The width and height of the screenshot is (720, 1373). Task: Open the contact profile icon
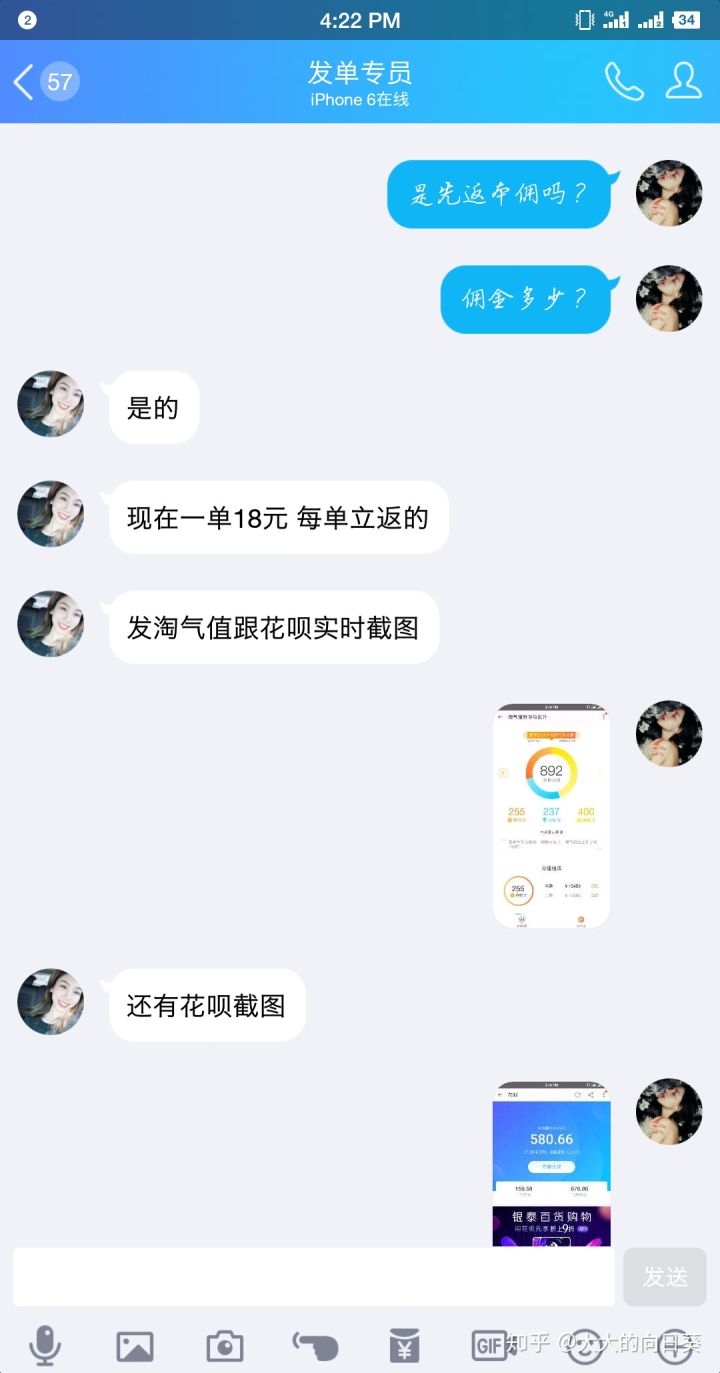684,82
